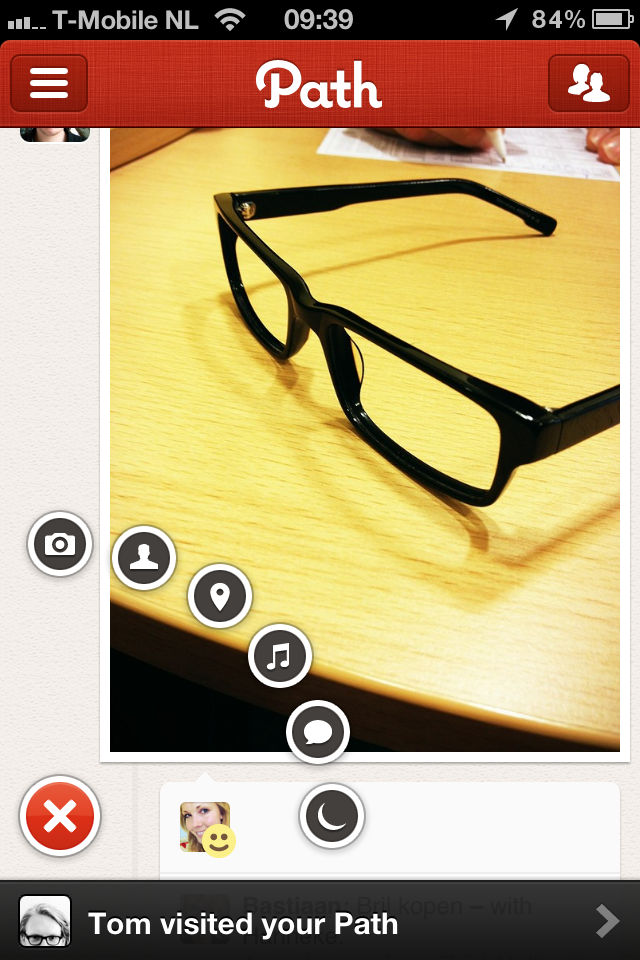Add a photo with the camera icon
This screenshot has width=640, height=960.
tap(60, 544)
